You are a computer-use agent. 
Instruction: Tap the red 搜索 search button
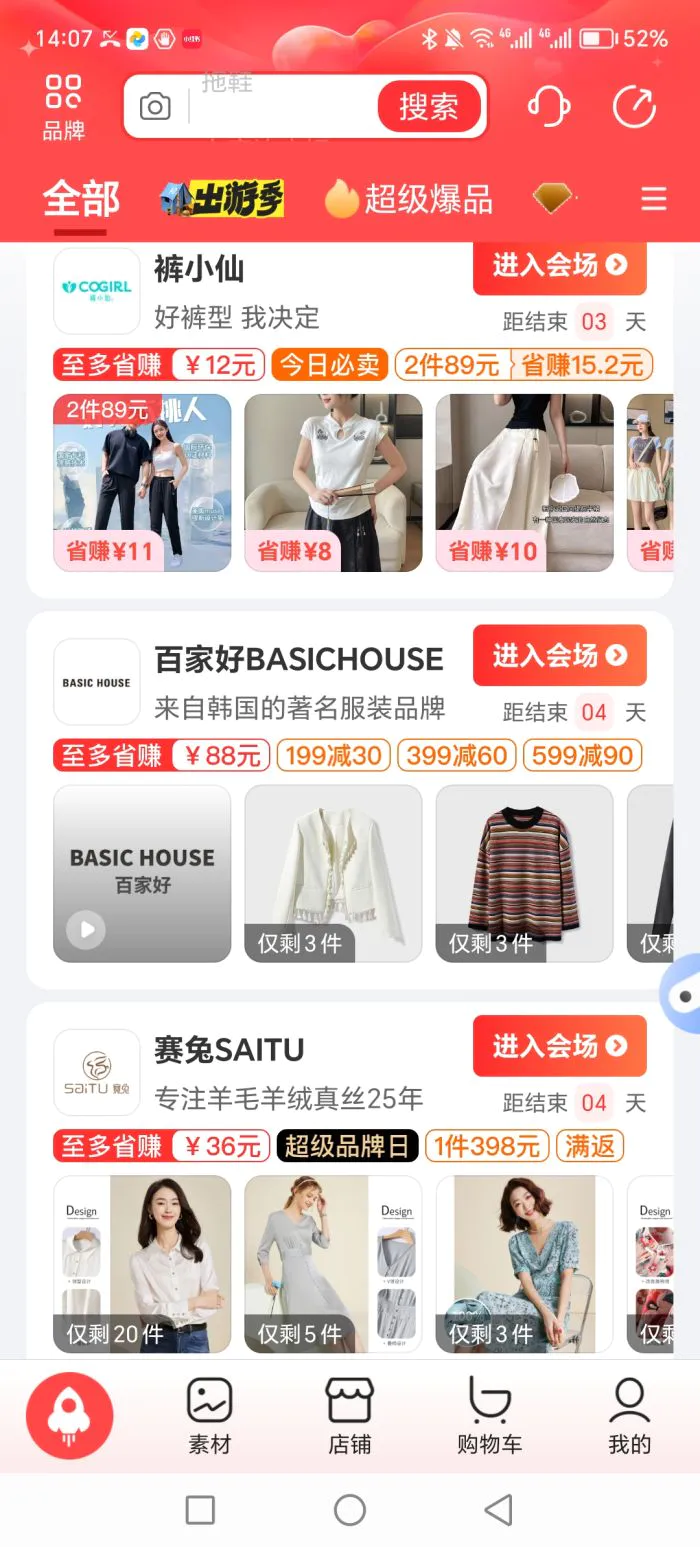point(429,107)
